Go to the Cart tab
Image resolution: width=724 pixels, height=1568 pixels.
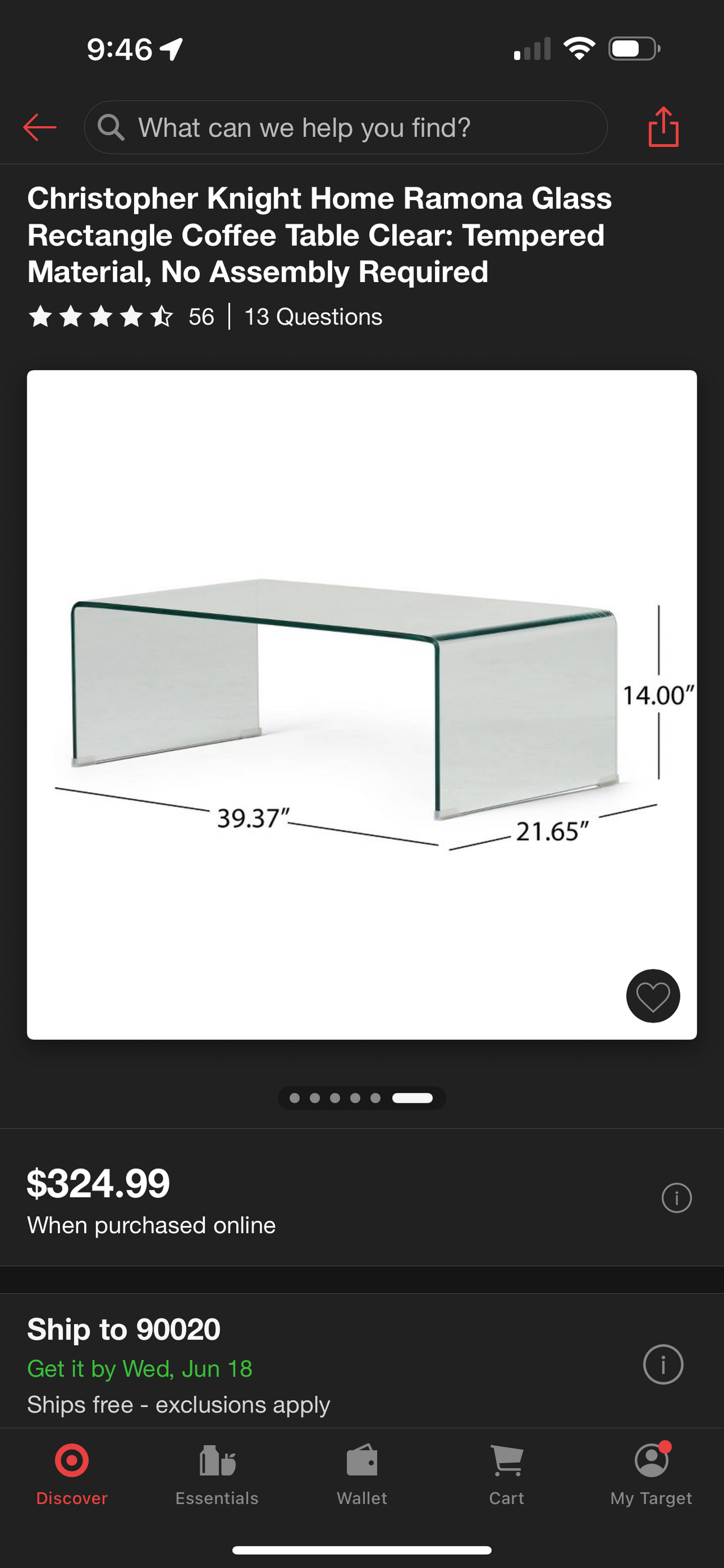pos(507,1473)
